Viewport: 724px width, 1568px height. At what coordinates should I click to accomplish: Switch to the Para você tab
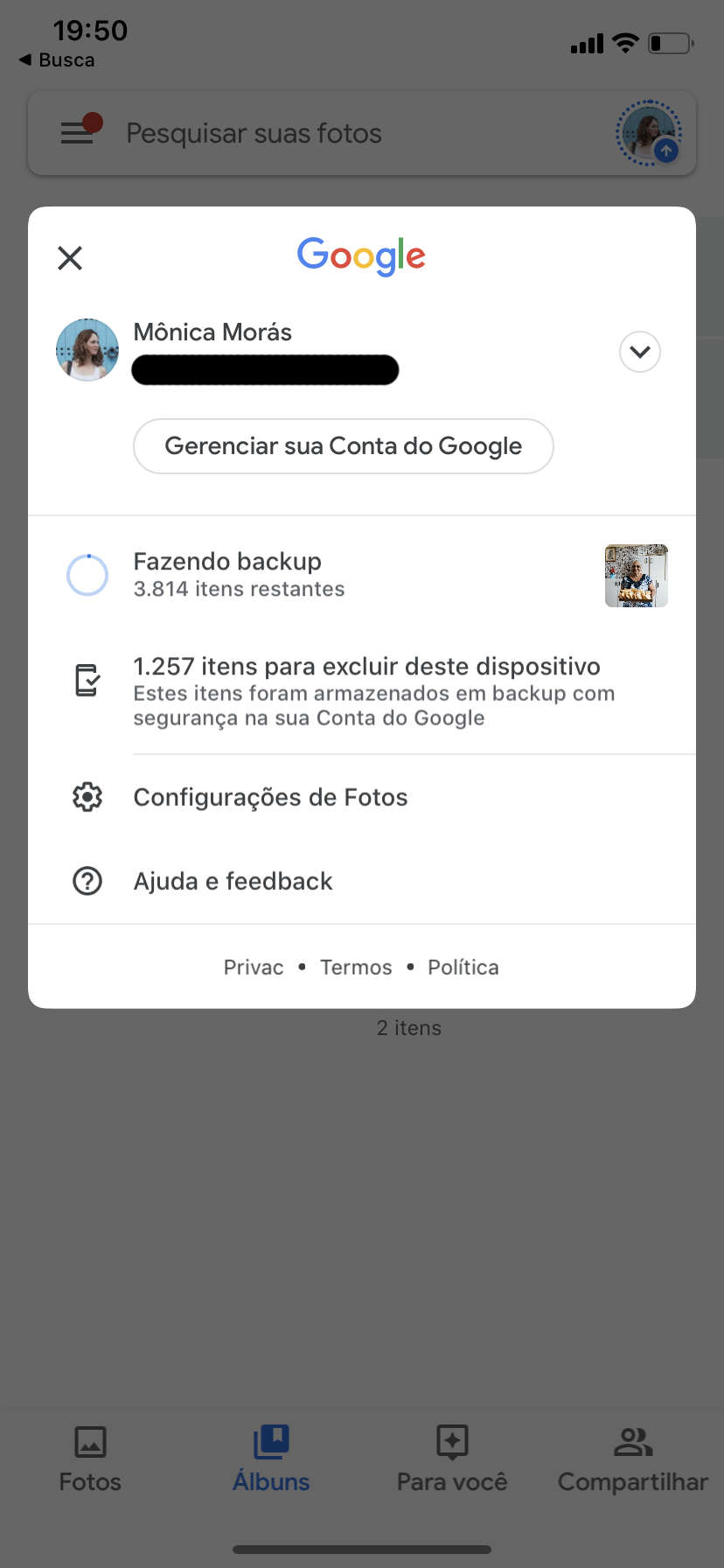[452, 1459]
